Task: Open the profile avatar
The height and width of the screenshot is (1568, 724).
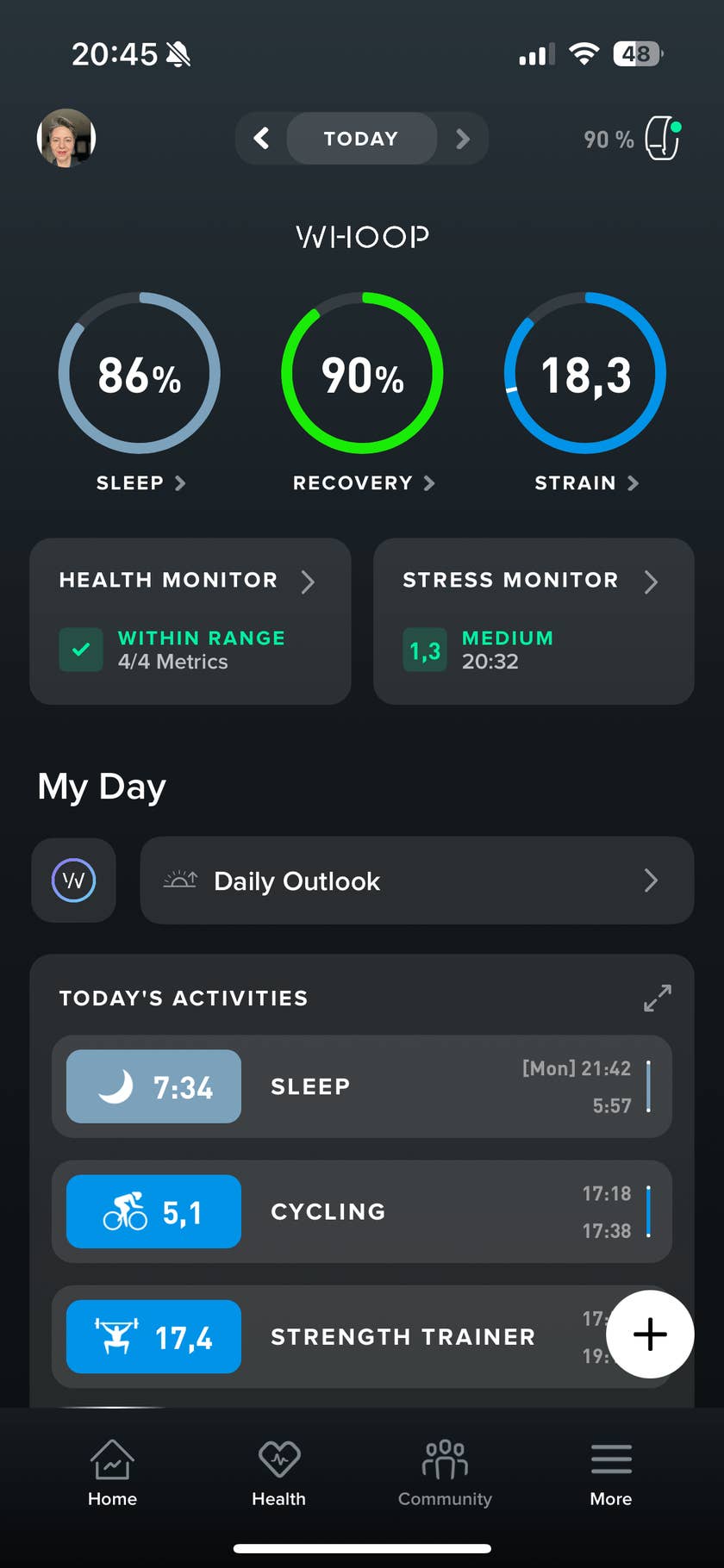Action: [66, 138]
